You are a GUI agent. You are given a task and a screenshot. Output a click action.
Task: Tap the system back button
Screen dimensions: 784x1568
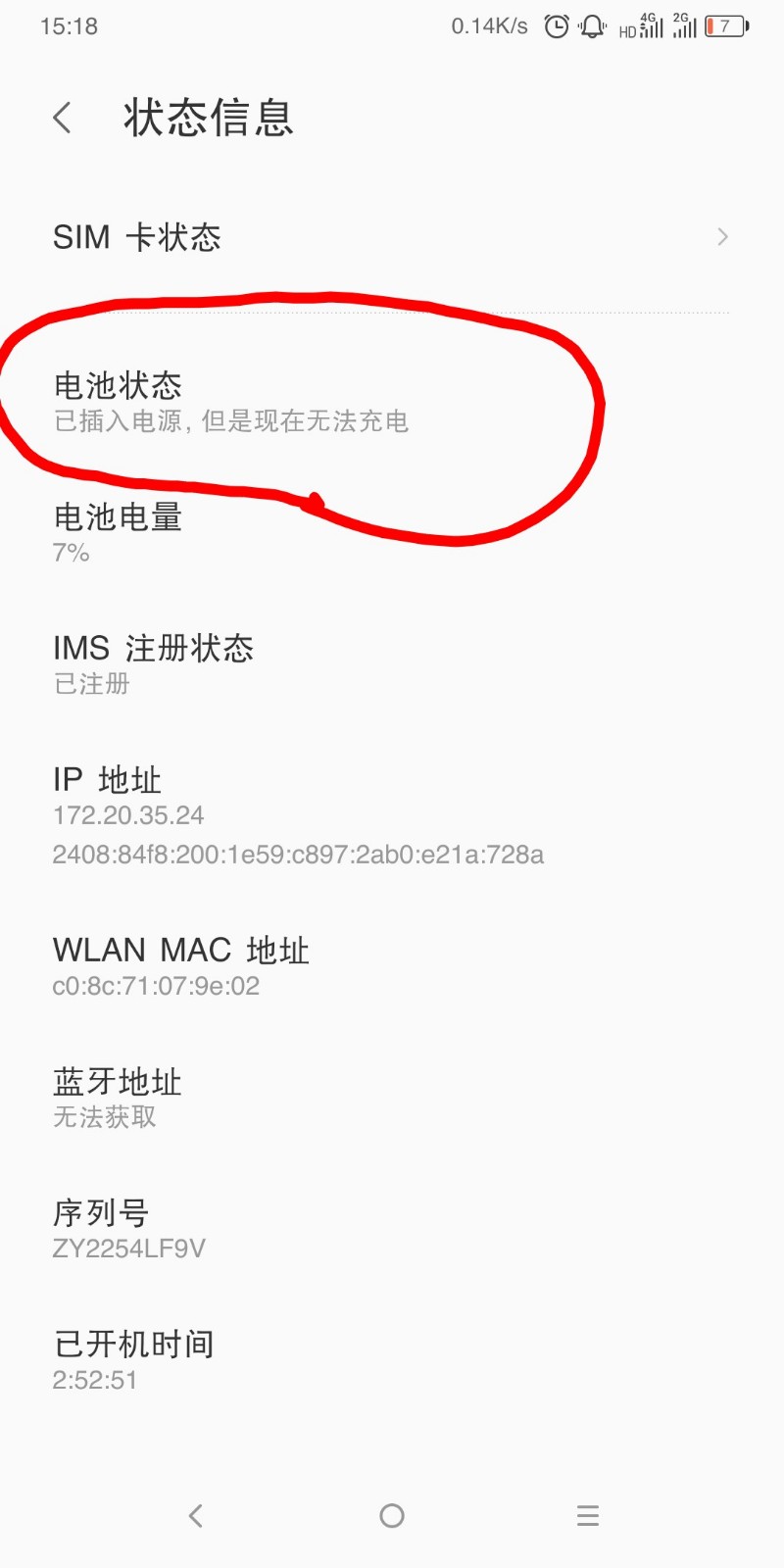(196, 1516)
